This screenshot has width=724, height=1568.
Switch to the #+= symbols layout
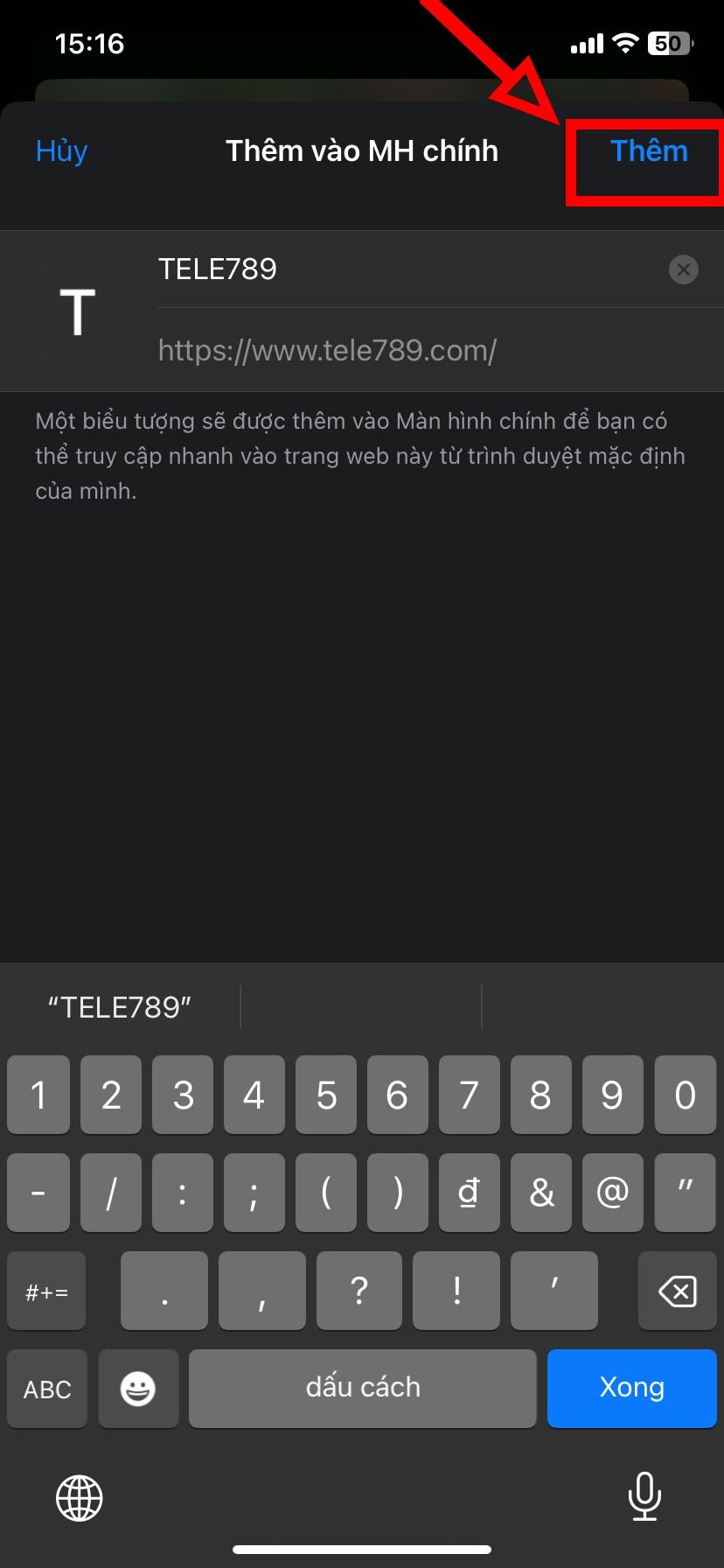click(46, 1291)
